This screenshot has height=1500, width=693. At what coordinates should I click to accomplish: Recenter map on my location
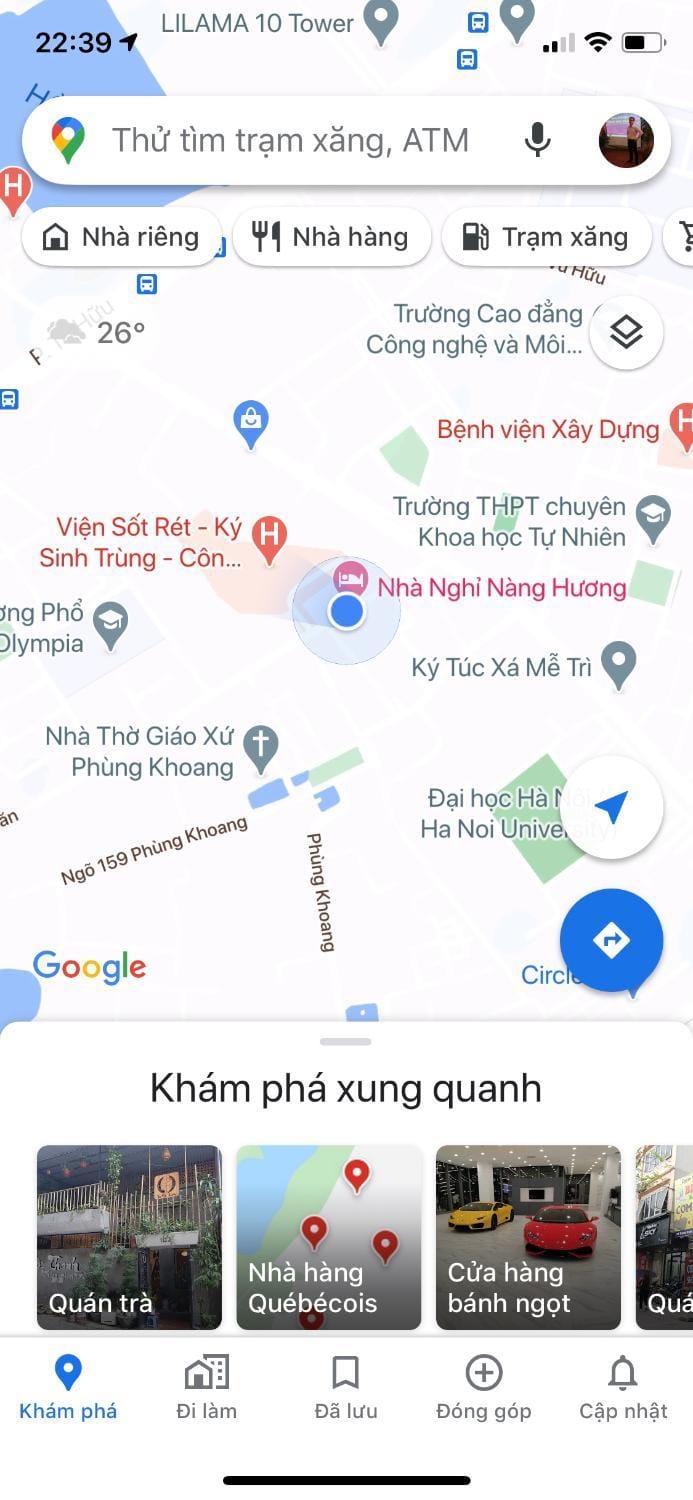[612, 807]
